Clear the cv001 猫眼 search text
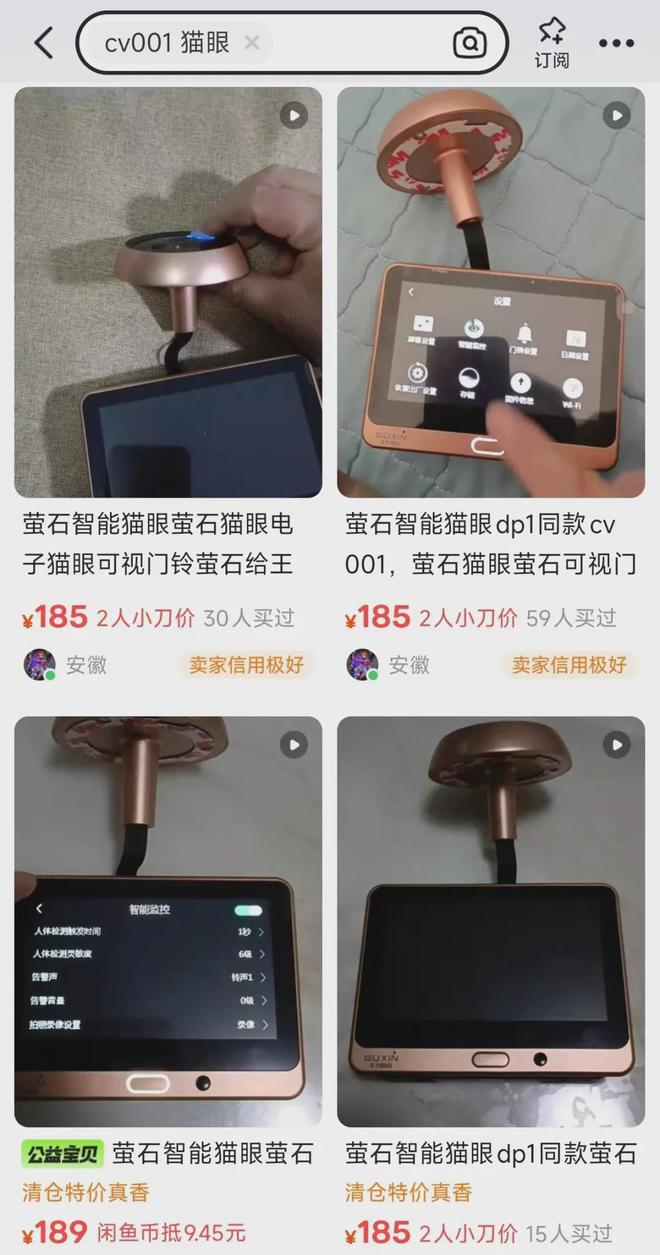Screen dimensions: 660x1255 point(252,43)
